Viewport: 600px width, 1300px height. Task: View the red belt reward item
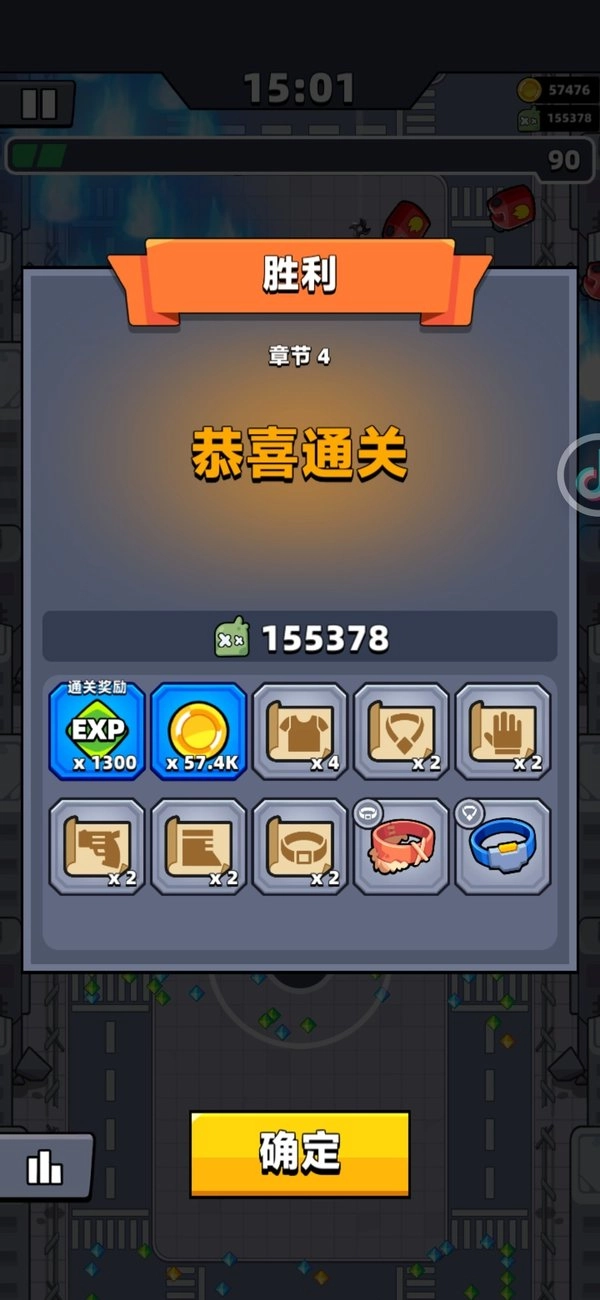pos(401,846)
